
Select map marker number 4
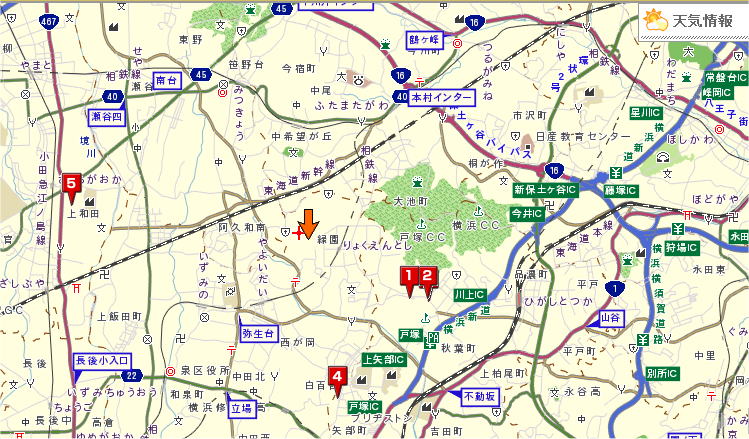pyautogui.click(x=338, y=378)
